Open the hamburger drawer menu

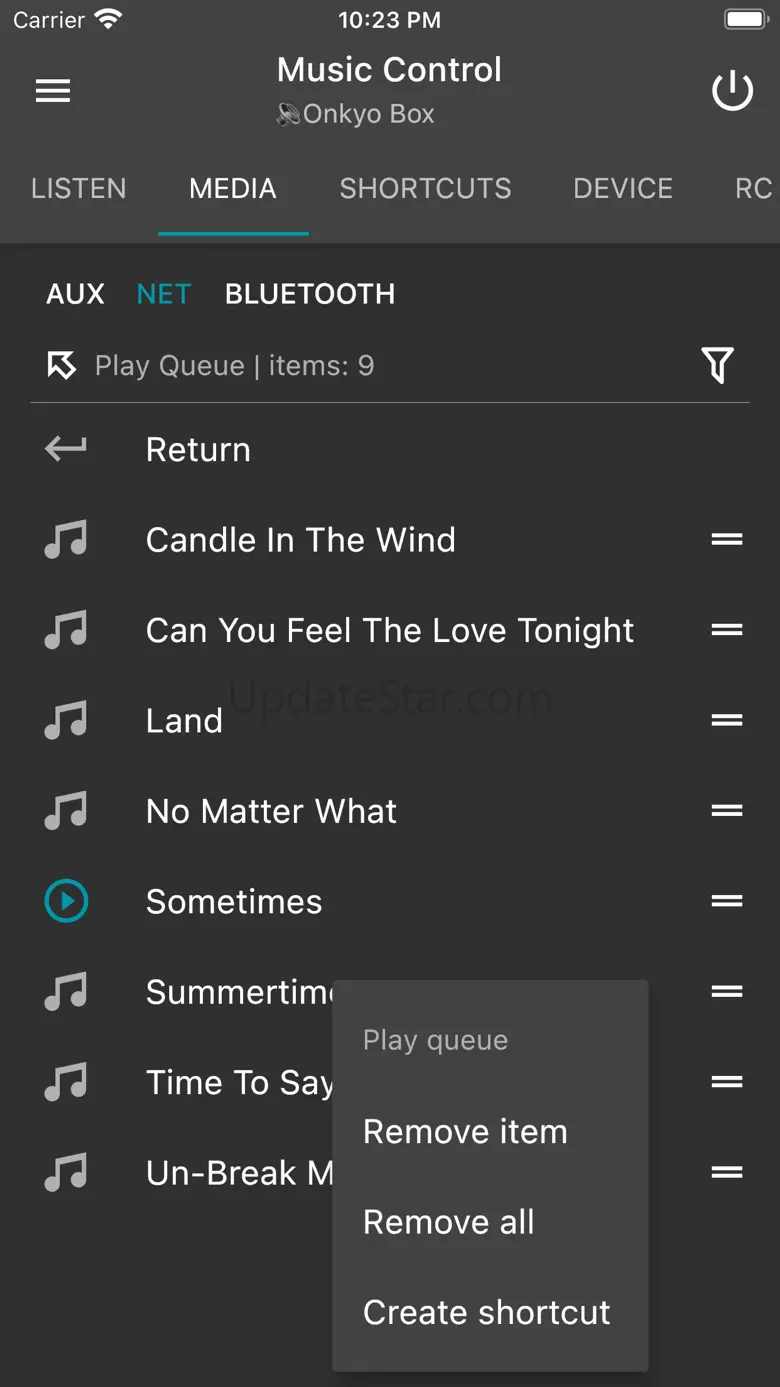53,91
